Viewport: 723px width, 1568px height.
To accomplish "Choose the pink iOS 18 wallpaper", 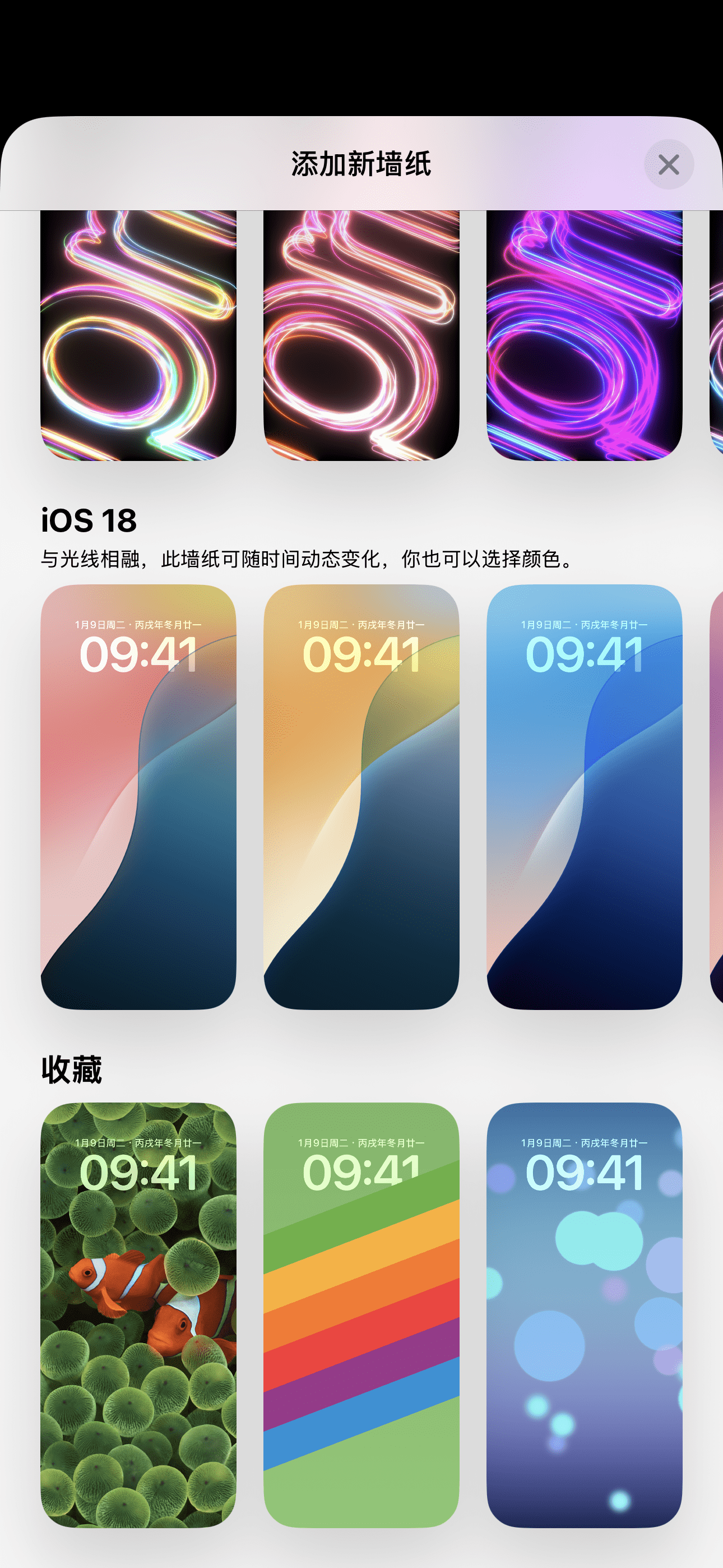I will tap(138, 796).
